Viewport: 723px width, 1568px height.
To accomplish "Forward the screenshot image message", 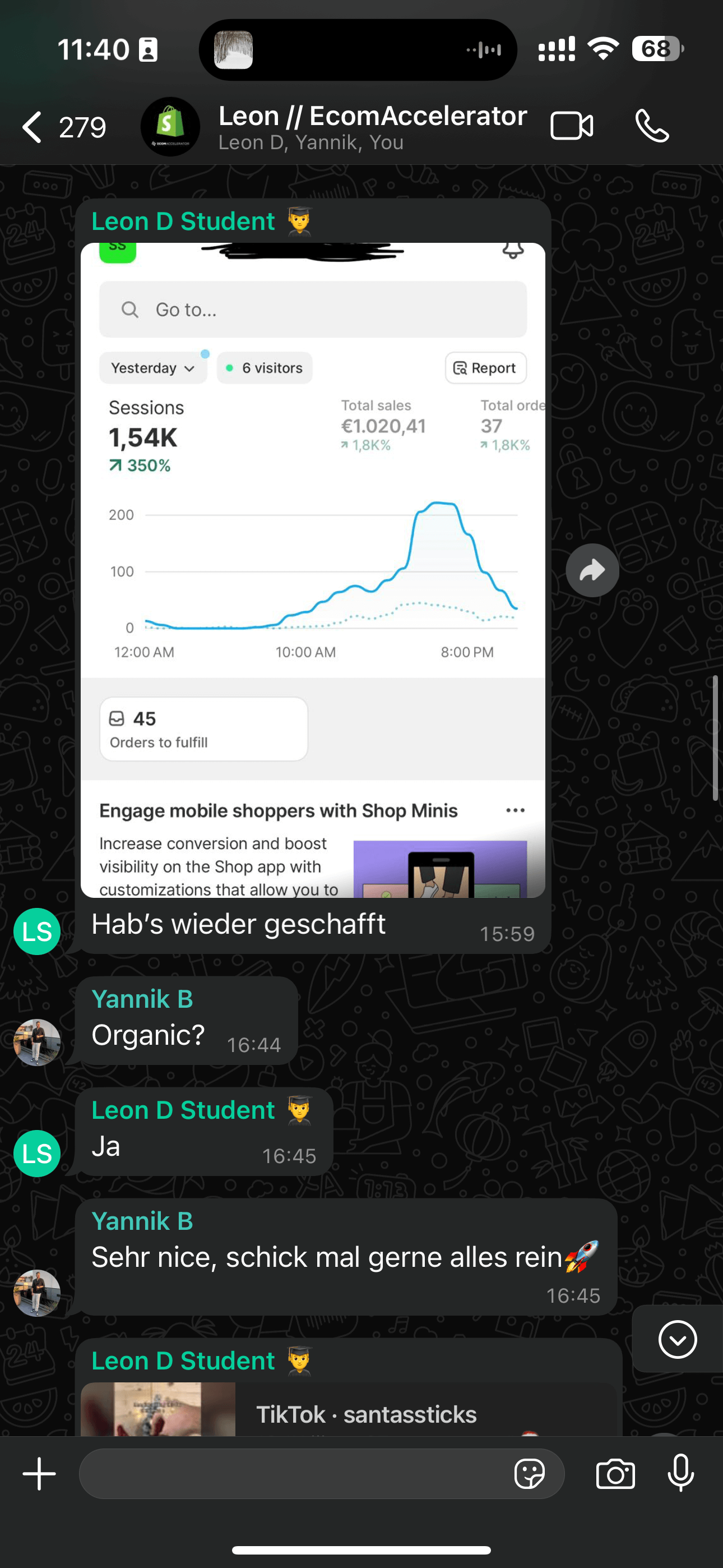I will point(592,570).
